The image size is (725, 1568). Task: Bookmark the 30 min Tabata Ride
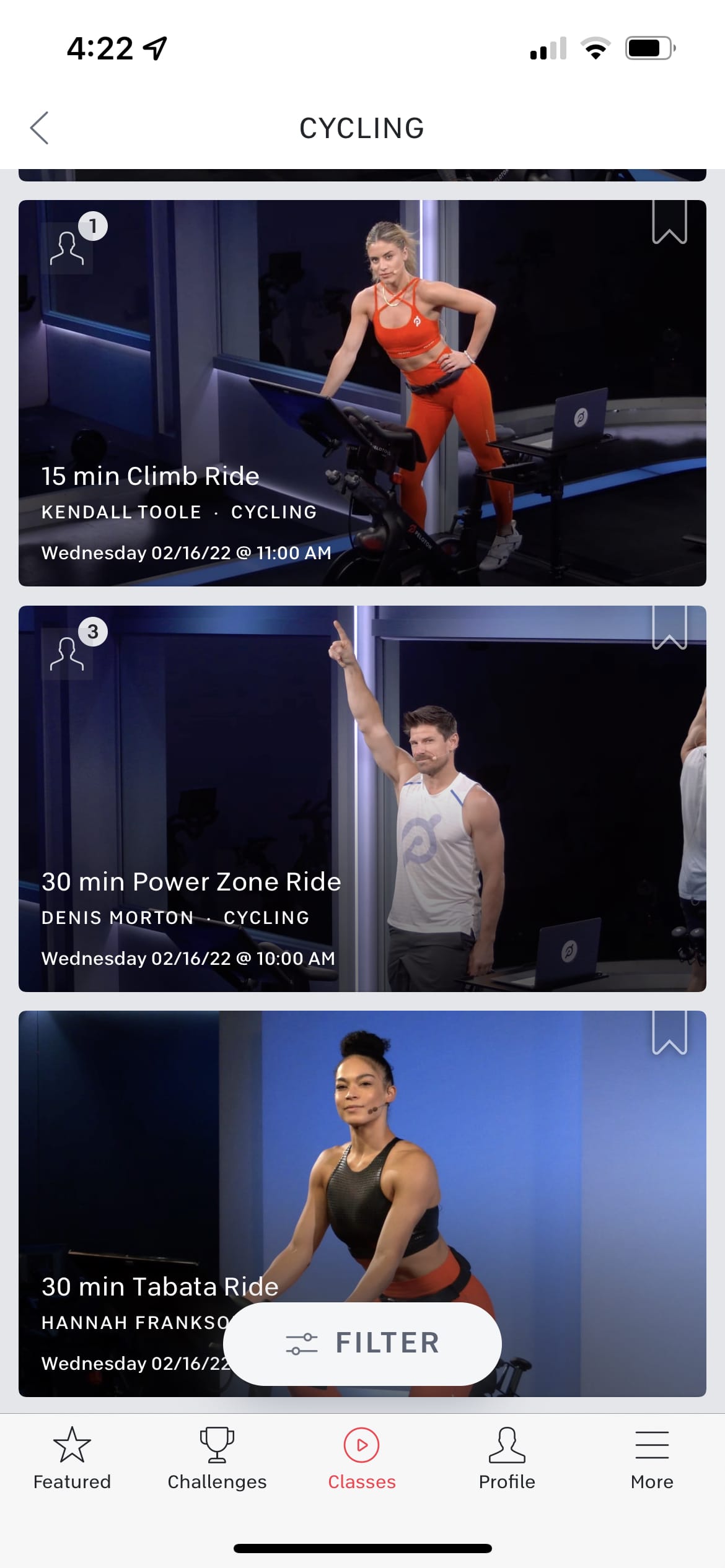669,1033
